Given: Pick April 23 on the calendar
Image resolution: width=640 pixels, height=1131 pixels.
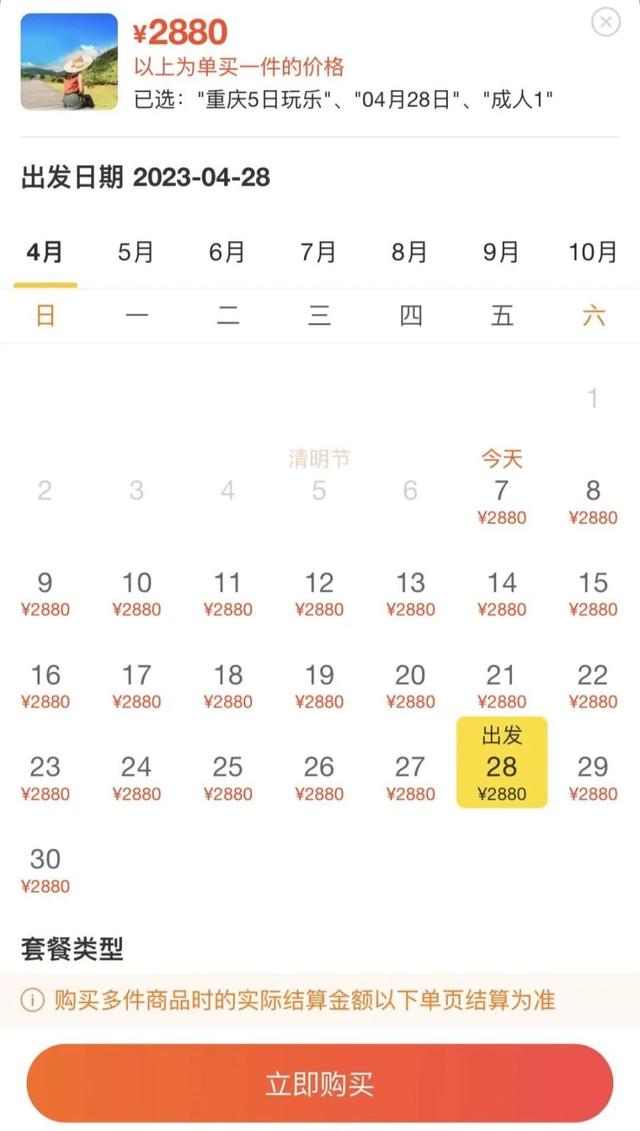Looking at the screenshot, I should point(45,778).
